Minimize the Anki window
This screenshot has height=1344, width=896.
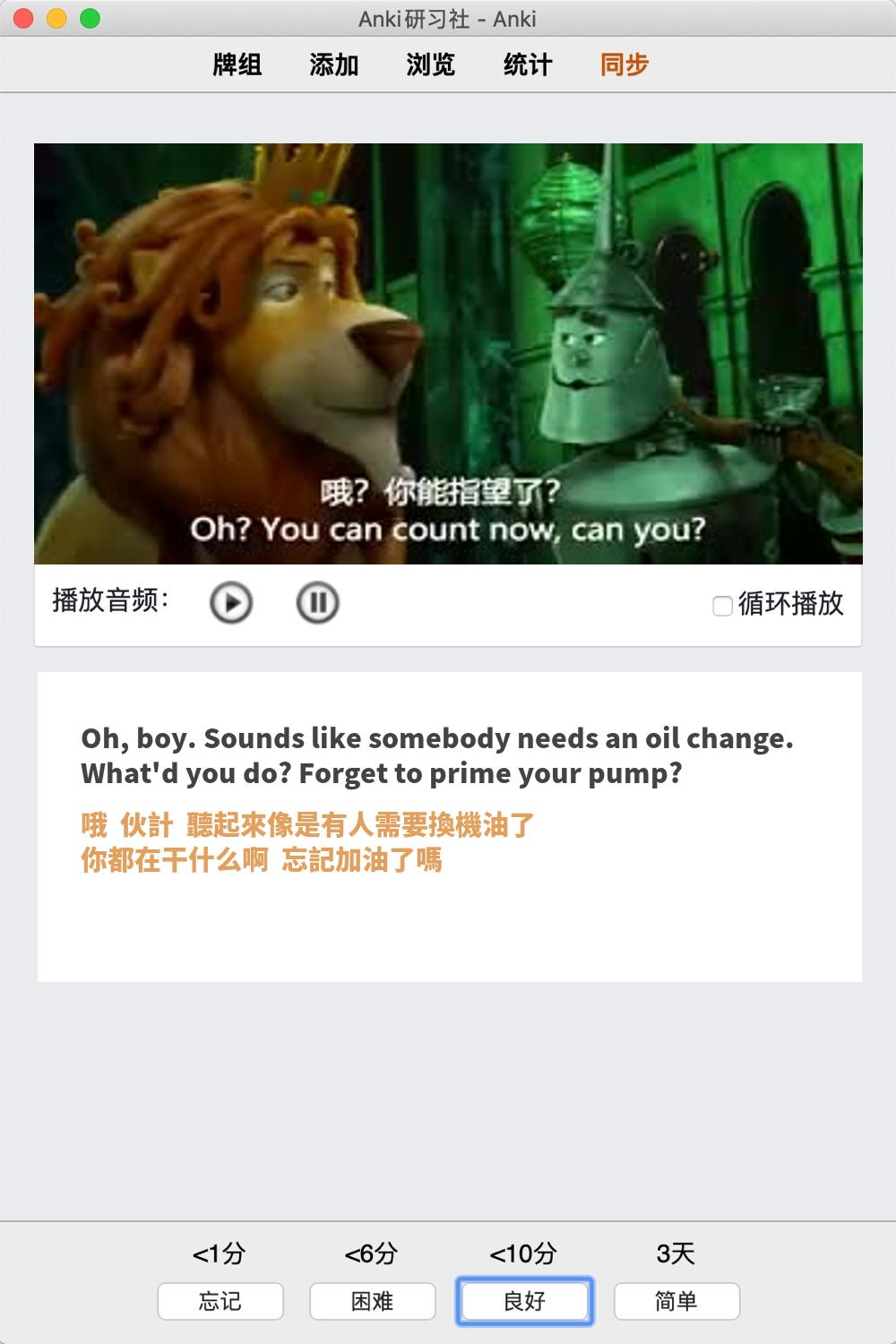[x=56, y=18]
